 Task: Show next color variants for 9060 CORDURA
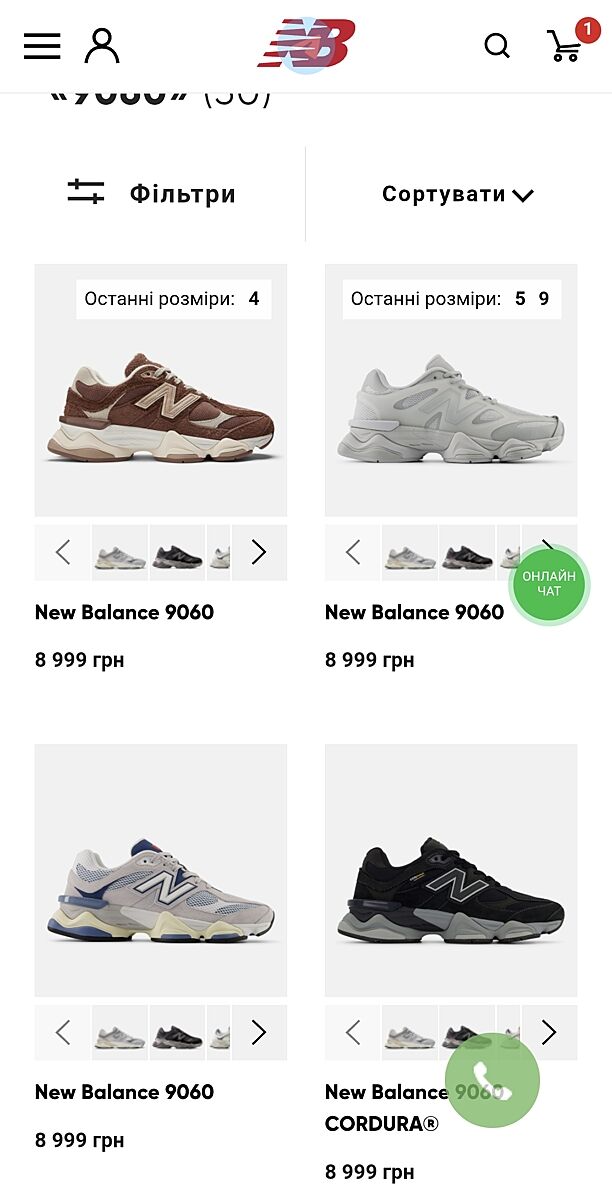pyautogui.click(x=549, y=1032)
